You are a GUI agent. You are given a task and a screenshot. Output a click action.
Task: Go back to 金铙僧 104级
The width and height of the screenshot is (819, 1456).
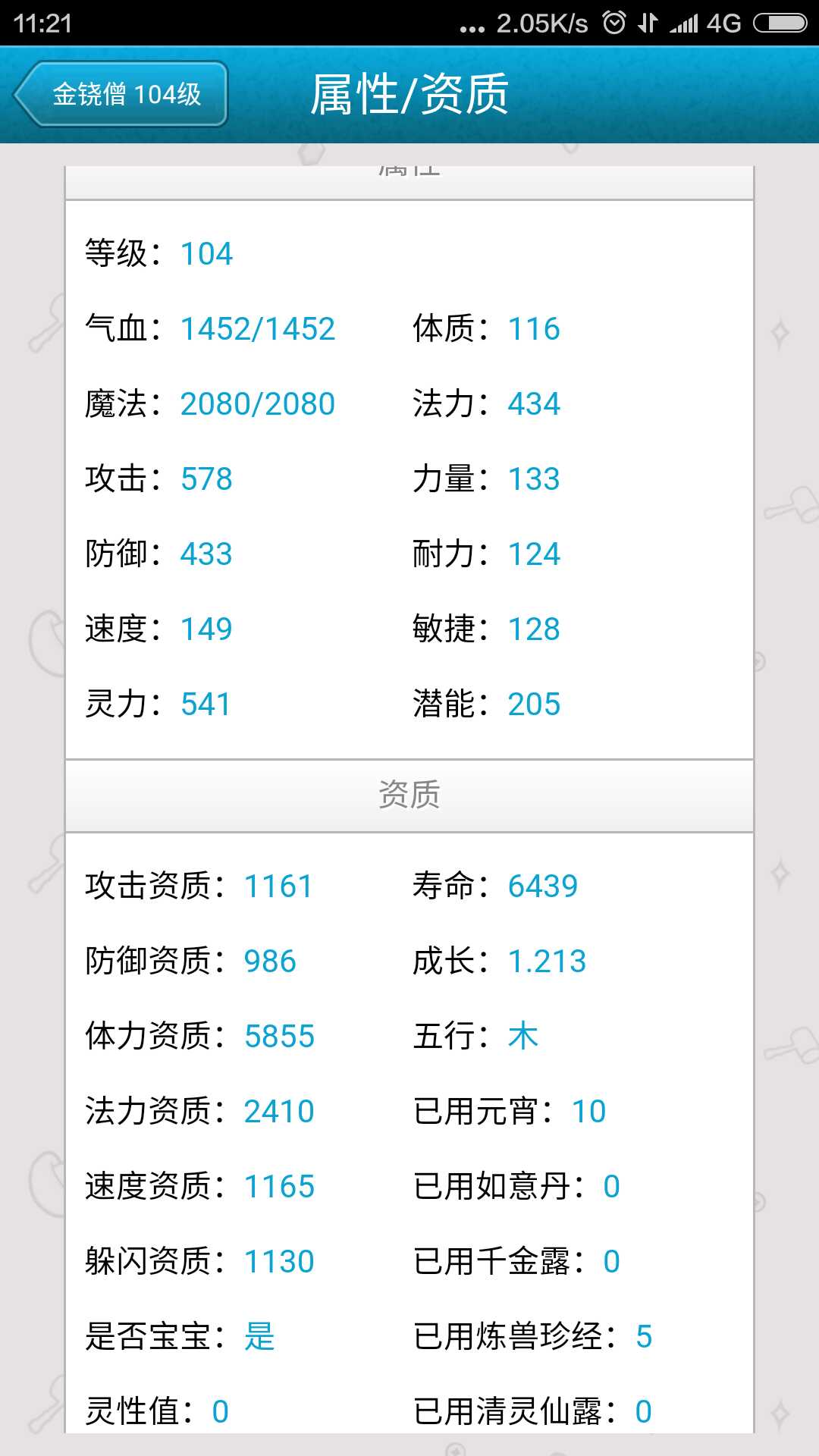click(x=121, y=94)
